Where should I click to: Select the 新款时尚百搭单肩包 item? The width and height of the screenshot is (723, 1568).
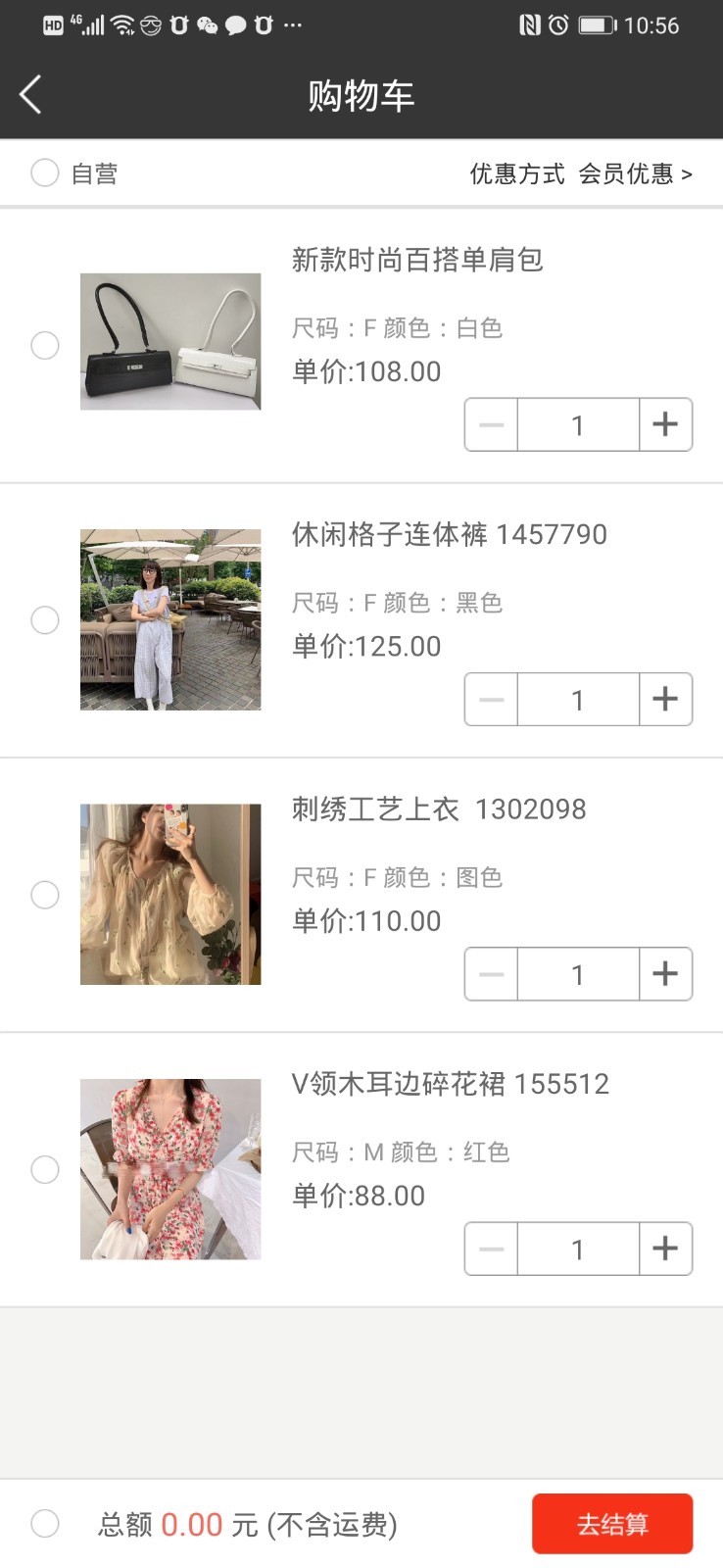(45, 346)
